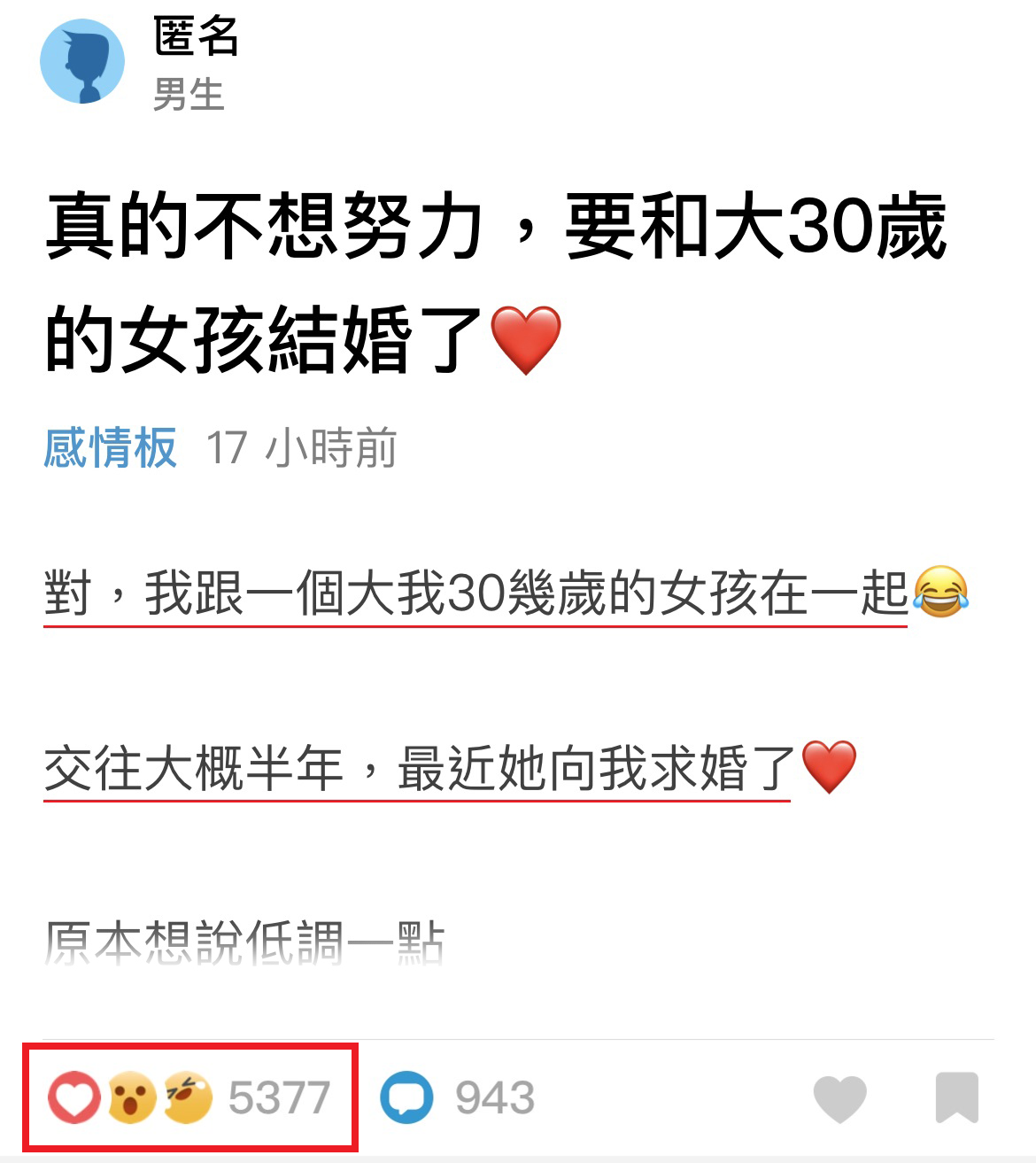Screen dimensions: 1036x1163
Task: Bookmark this post
Action: [x=957, y=1097]
